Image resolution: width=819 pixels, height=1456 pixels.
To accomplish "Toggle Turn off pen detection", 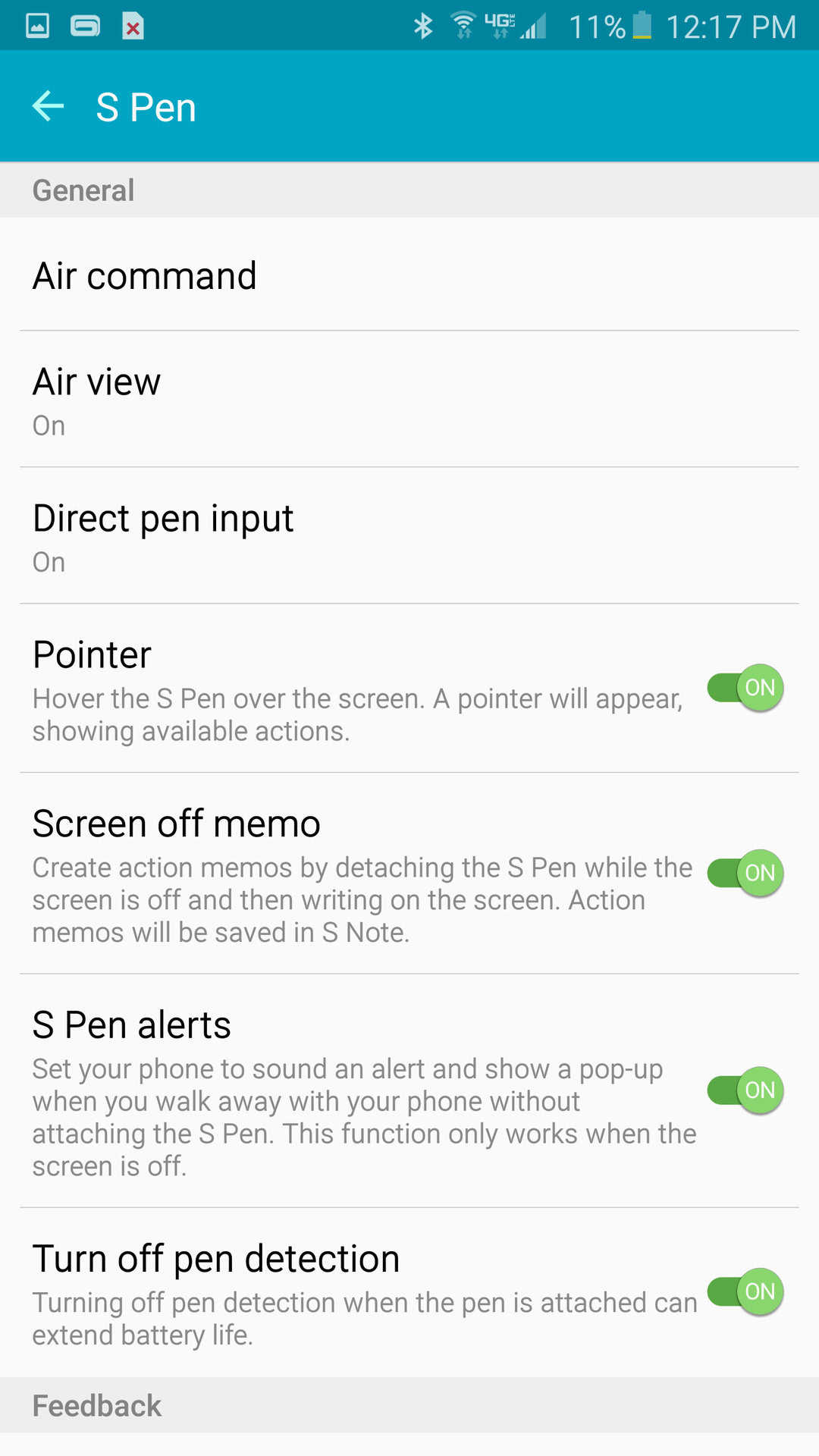I will pyautogui.click(x=745, y=1291).
